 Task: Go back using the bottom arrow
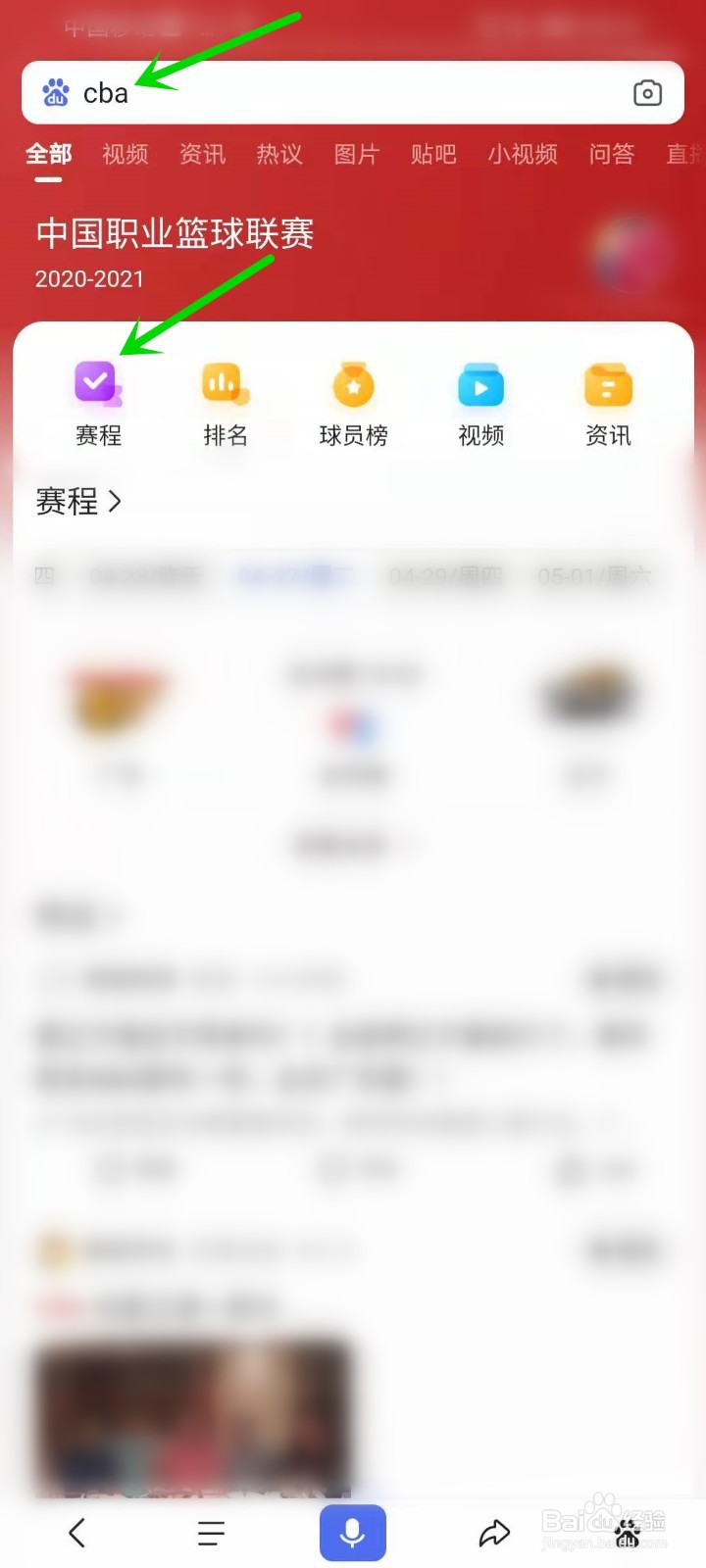coord(76,1533)
